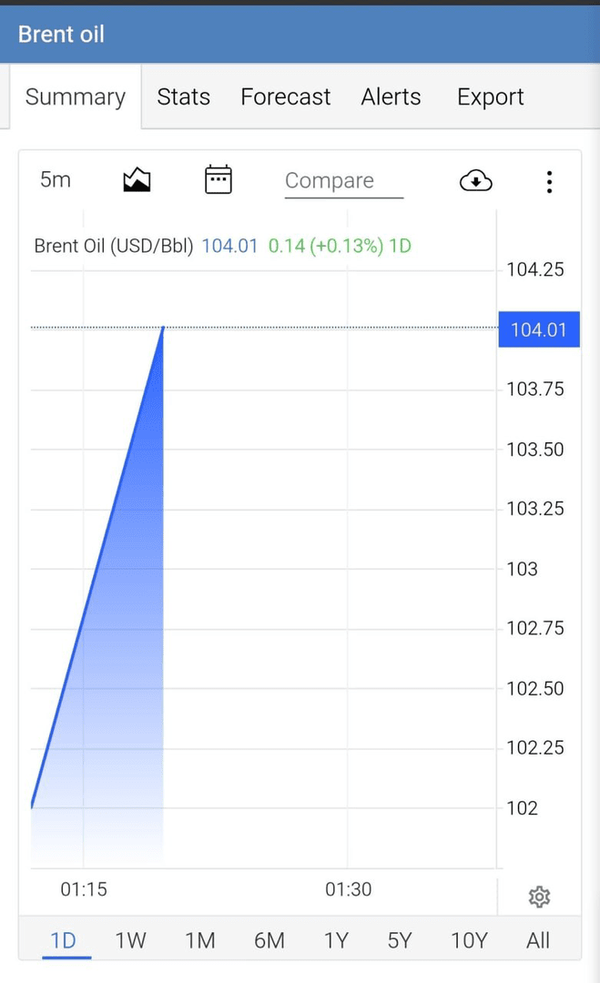The image size is (600, 983).
Task: Select the 1D time range
Action: [x=63, y=940]
